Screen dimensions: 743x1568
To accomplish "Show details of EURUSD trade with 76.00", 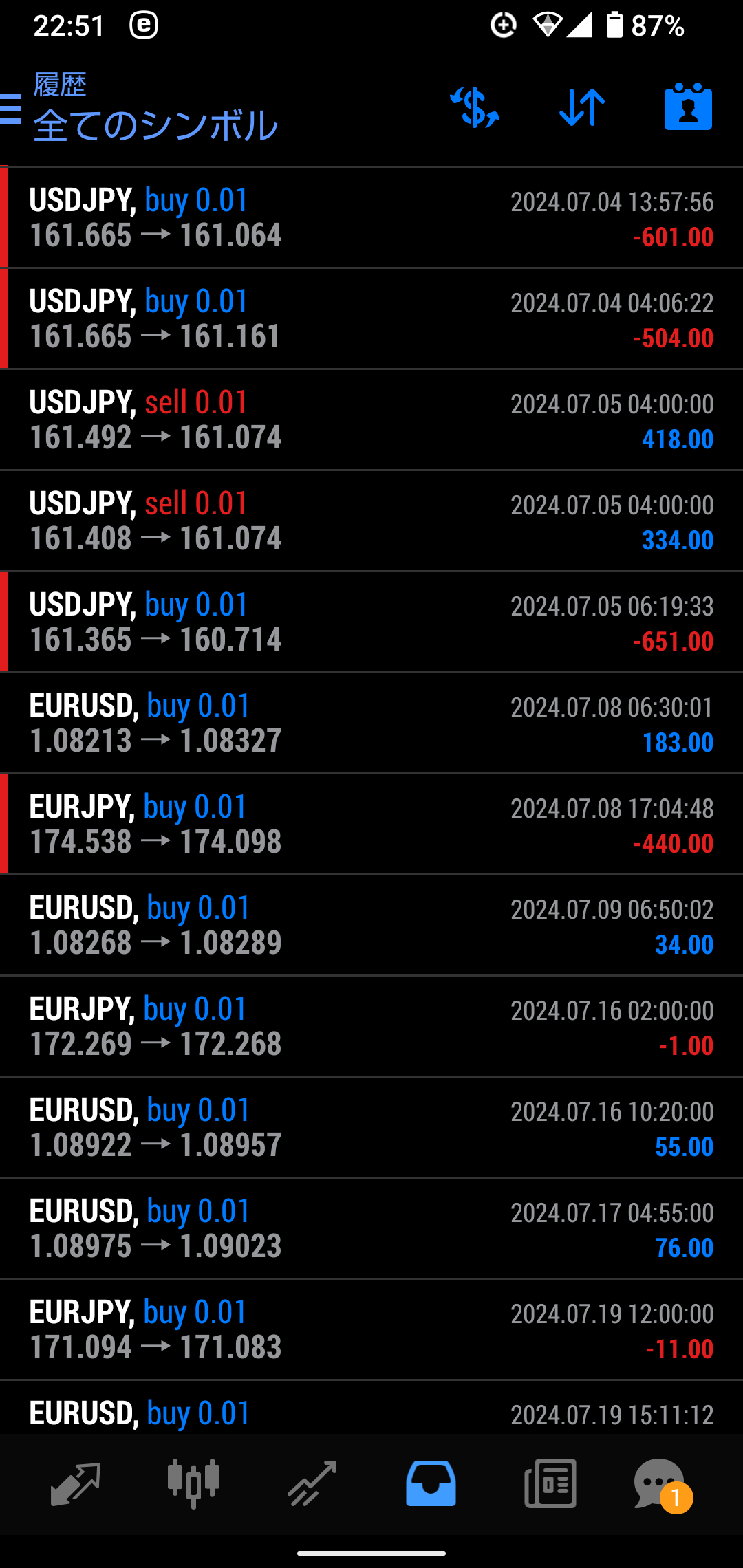I will click(371, 1229).
